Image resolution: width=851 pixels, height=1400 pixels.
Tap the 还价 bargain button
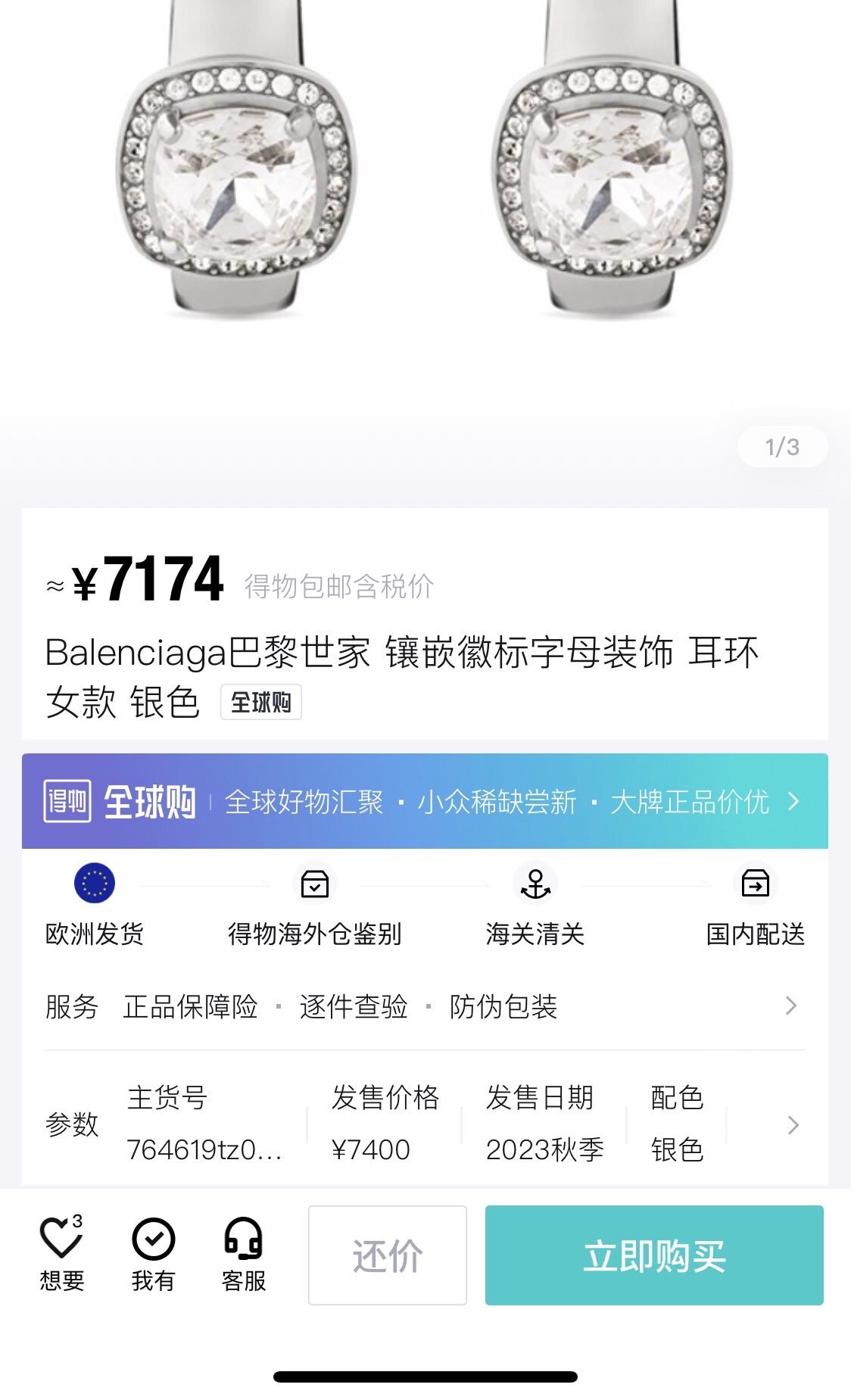click(x=387, y=1255)
